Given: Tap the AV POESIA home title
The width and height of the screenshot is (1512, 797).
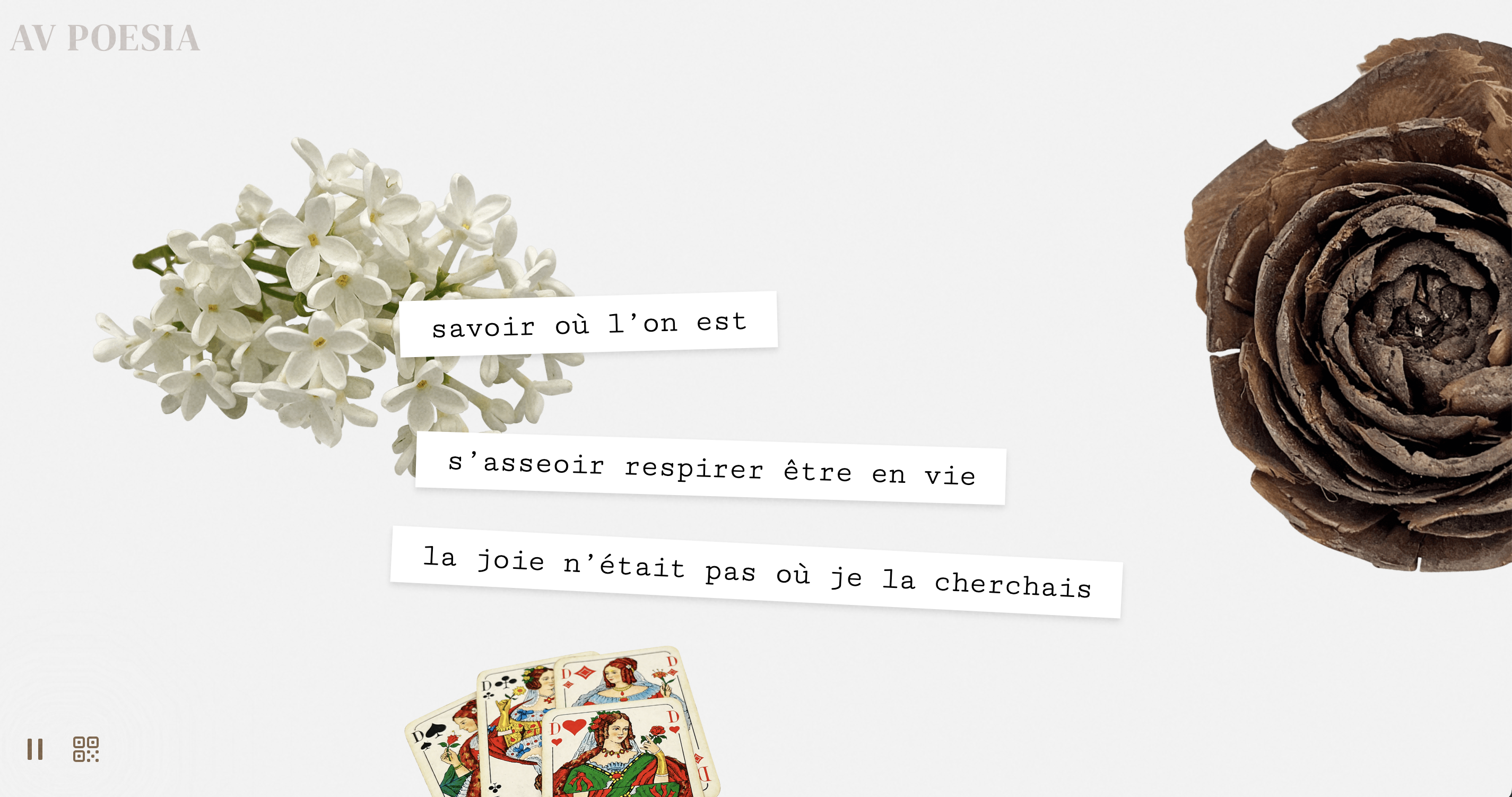Looking at the screenshot, I should [x=105, y=38].
